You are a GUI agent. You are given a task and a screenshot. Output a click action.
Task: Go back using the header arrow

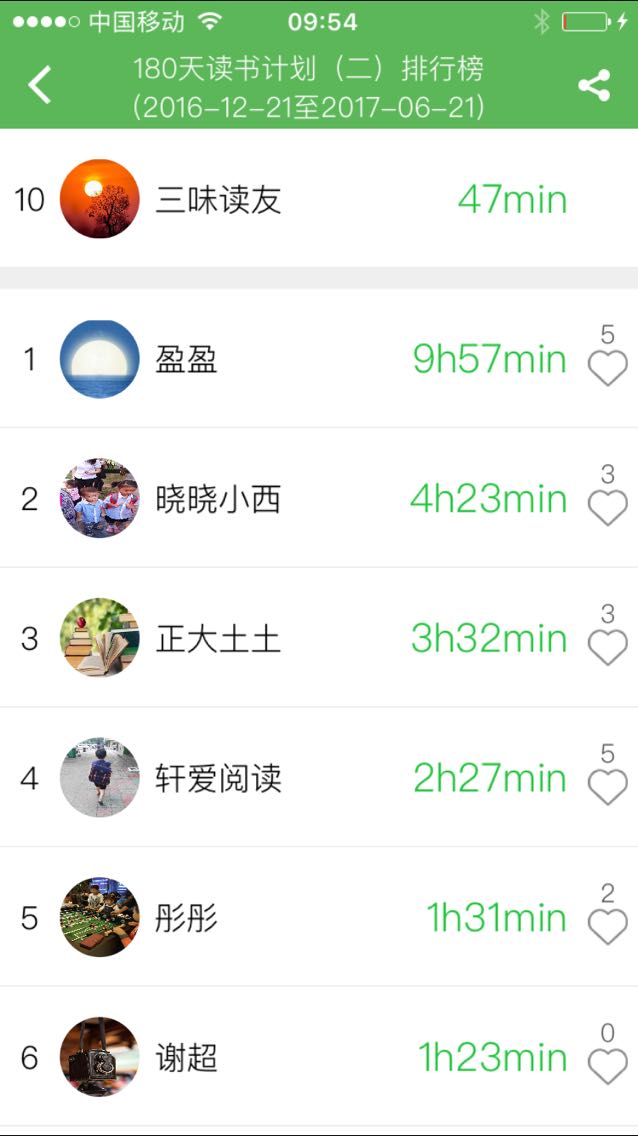click(x=40, y=85)
